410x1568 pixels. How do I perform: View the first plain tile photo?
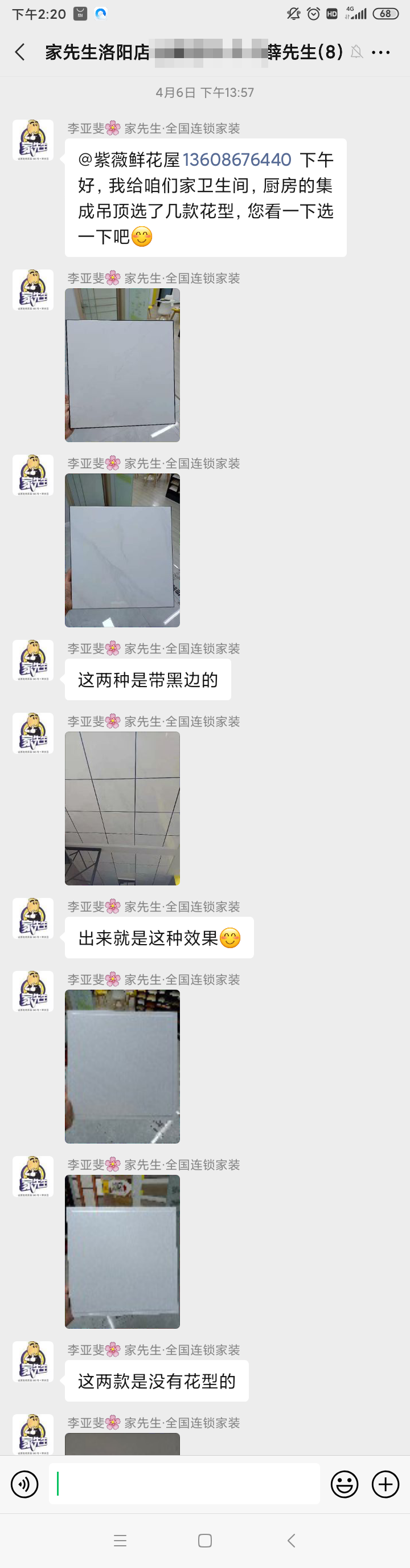122,1067
